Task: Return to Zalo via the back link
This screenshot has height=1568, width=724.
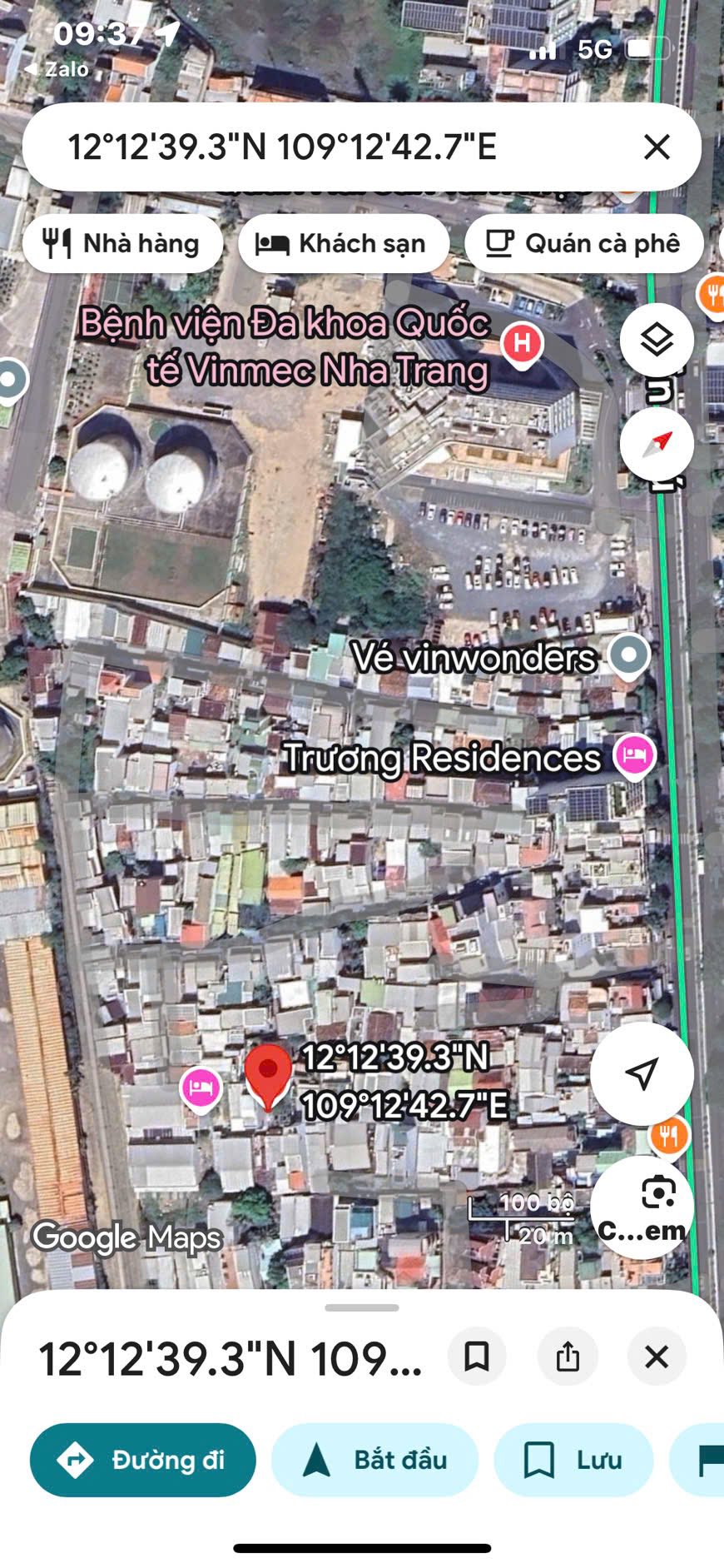Action: click(57, 69)
